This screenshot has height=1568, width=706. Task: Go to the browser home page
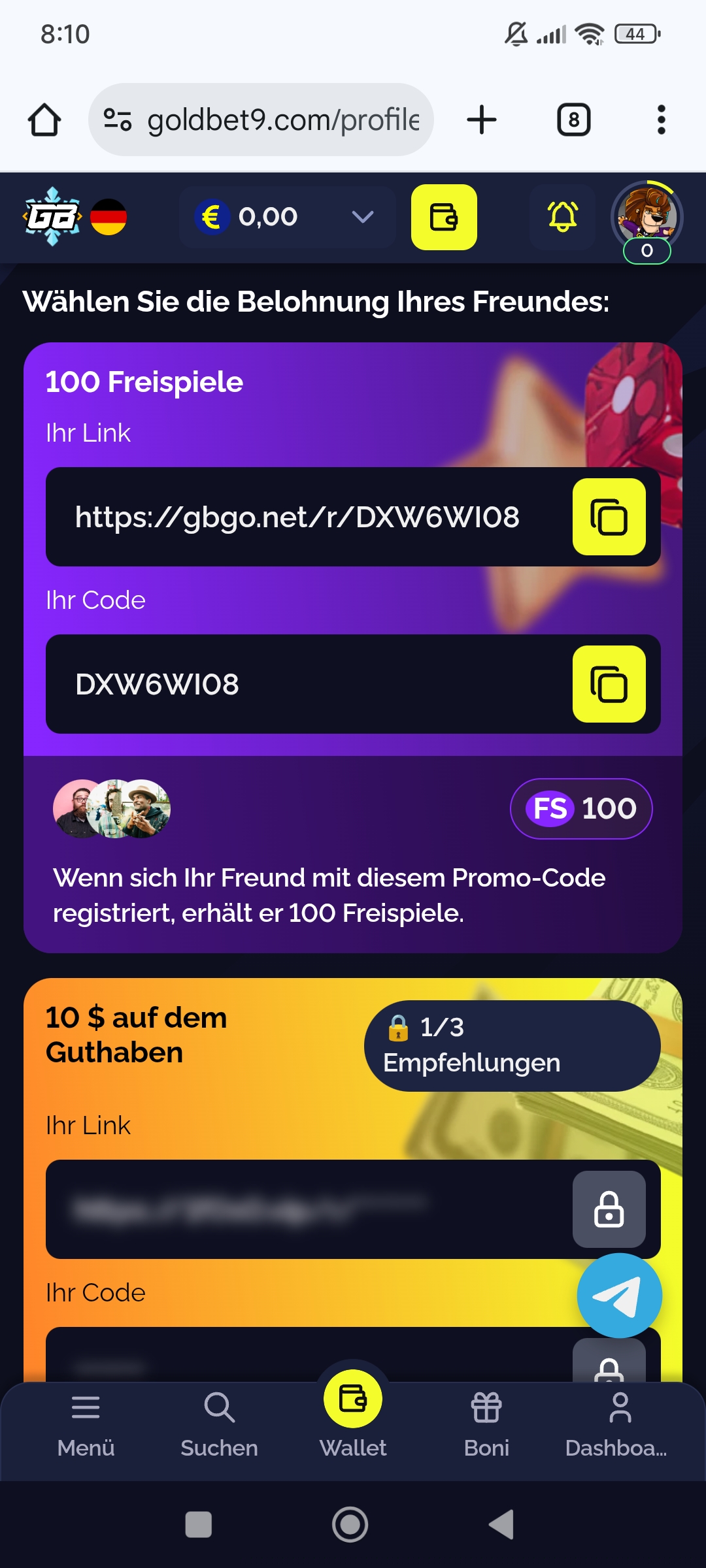pos(44,120)
